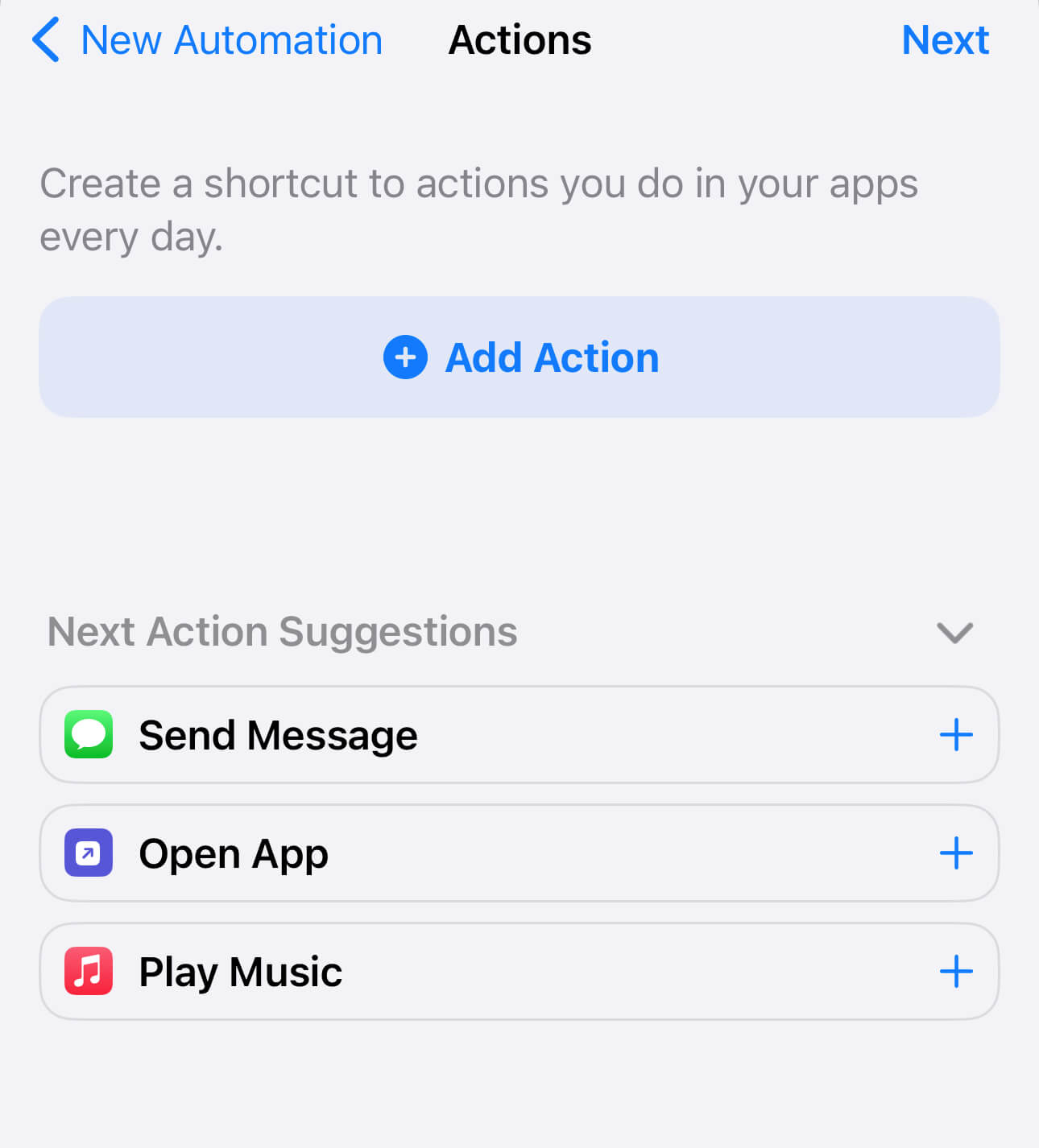Tap Next to proceed with the automation

tap(946, 39)
